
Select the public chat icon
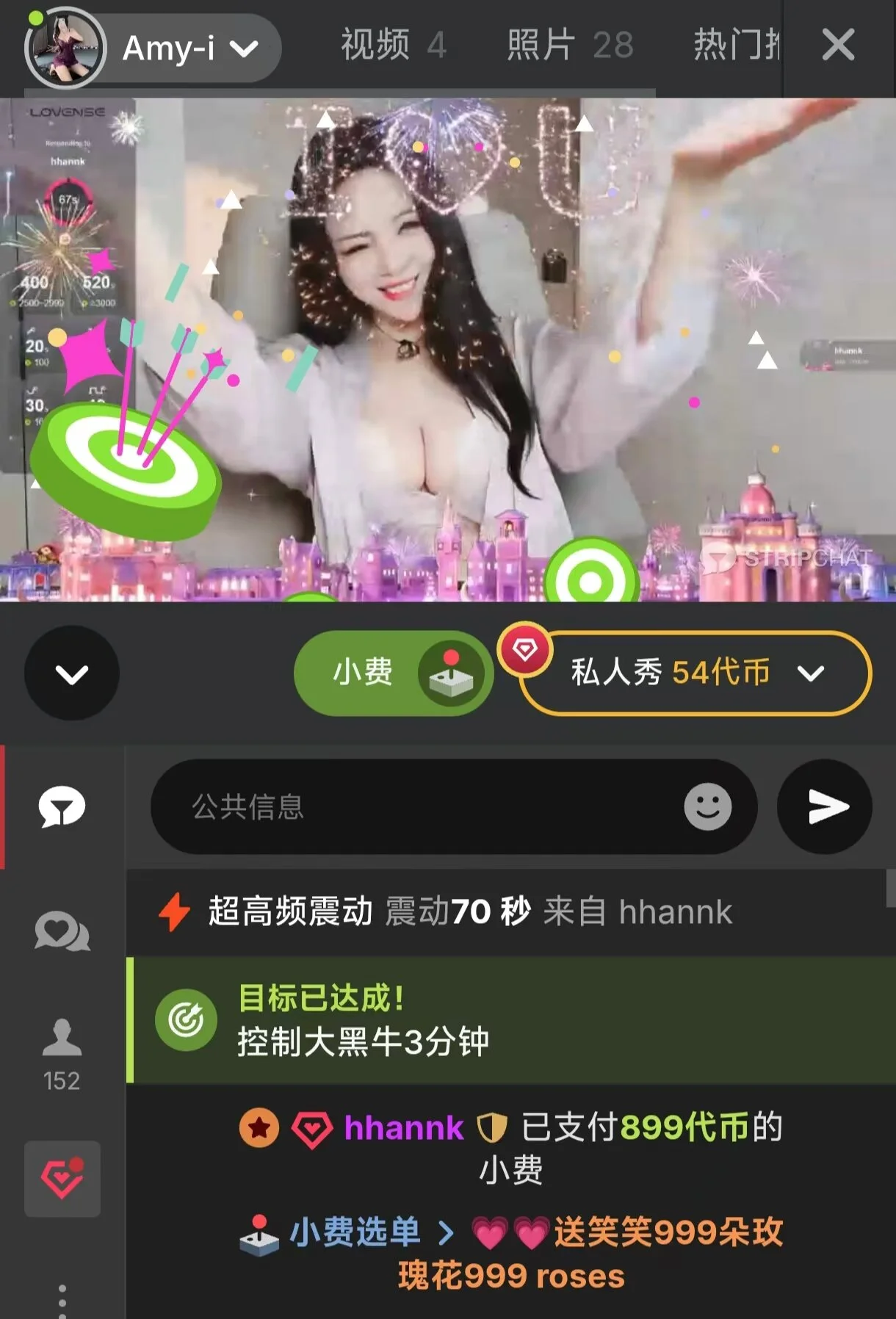tap(62, 806)
